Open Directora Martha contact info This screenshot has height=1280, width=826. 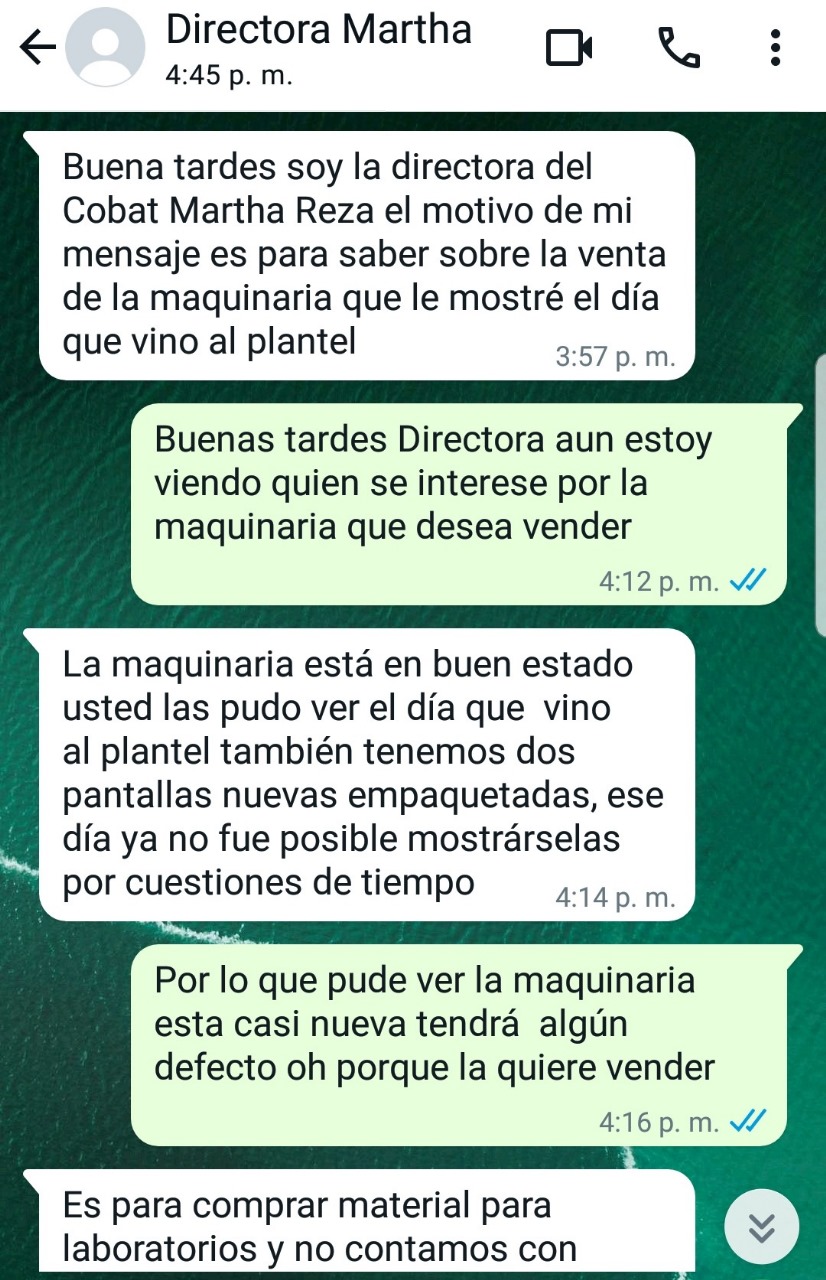click(x=318, y=46)
